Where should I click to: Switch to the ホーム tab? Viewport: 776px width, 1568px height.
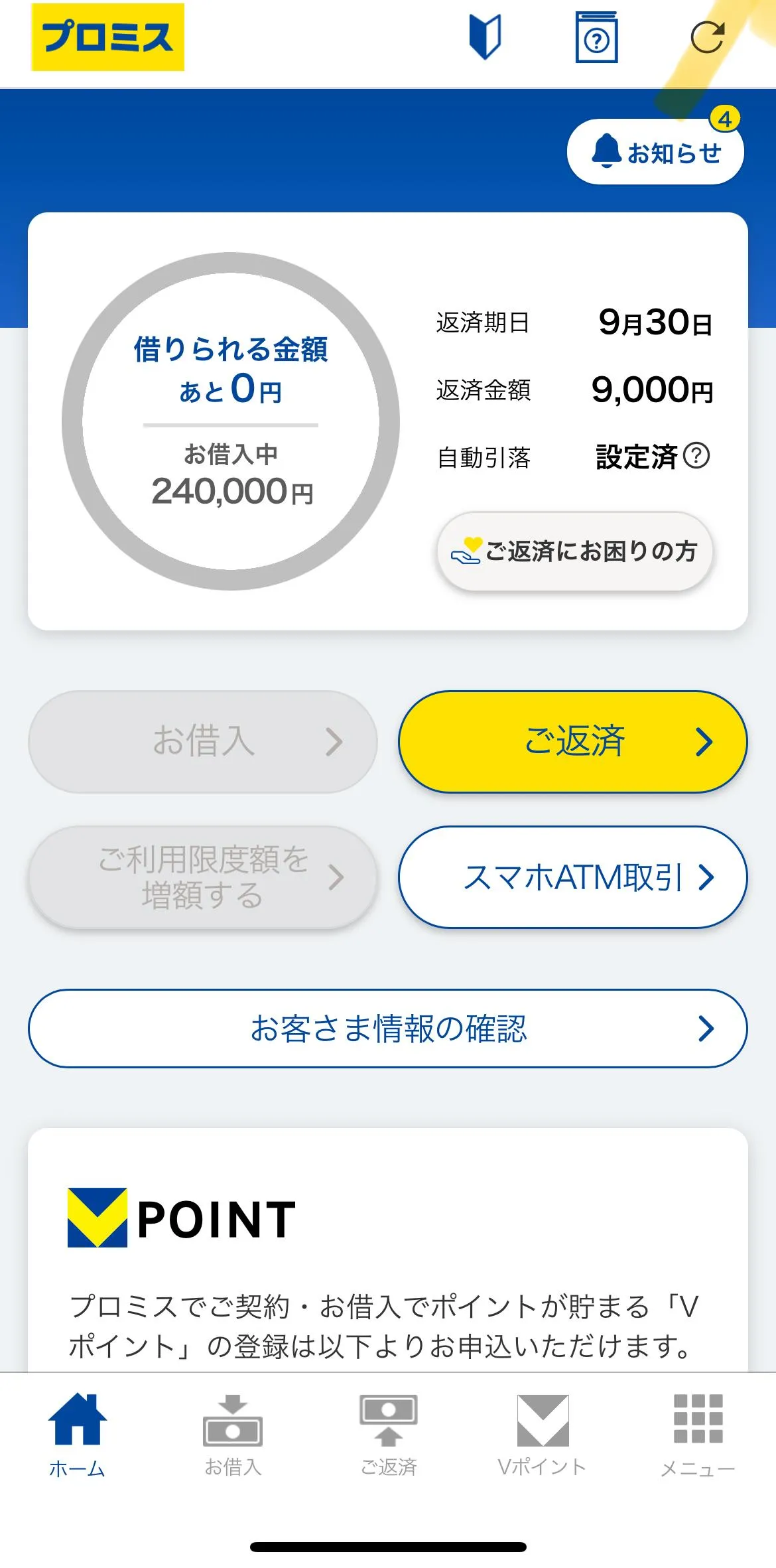(x=78, y=1435)
